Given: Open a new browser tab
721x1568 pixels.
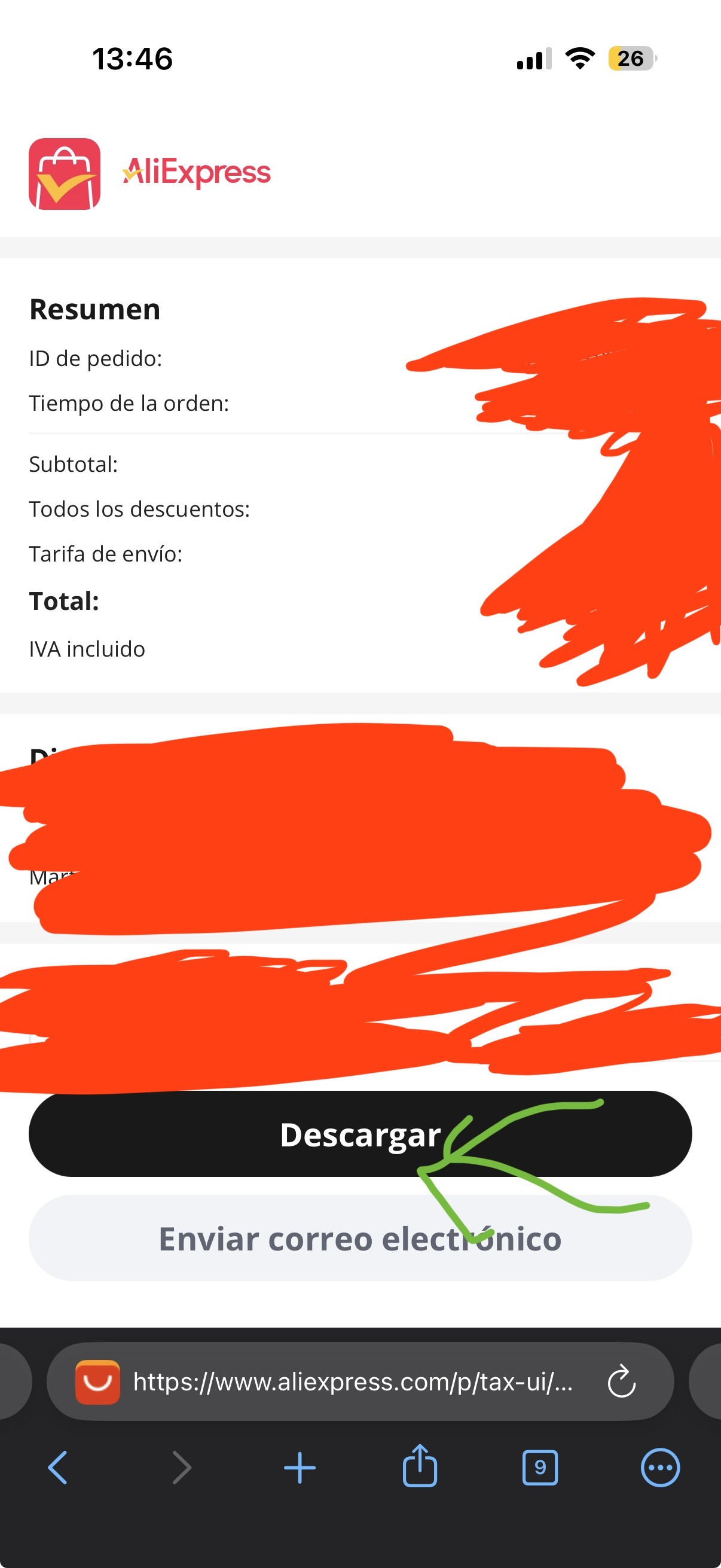Looking at the screenshot, I should [300, 1468].
